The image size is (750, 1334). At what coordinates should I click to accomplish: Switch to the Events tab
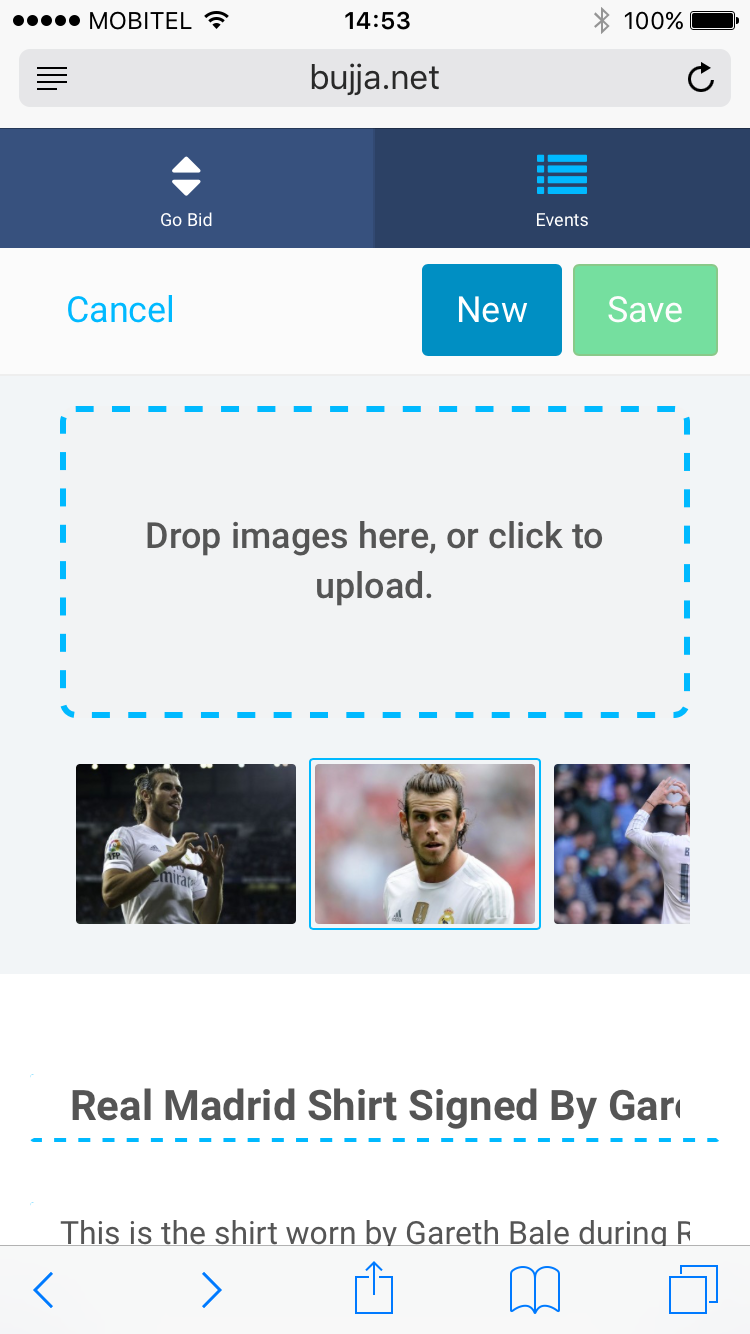[x=562, y=188]
